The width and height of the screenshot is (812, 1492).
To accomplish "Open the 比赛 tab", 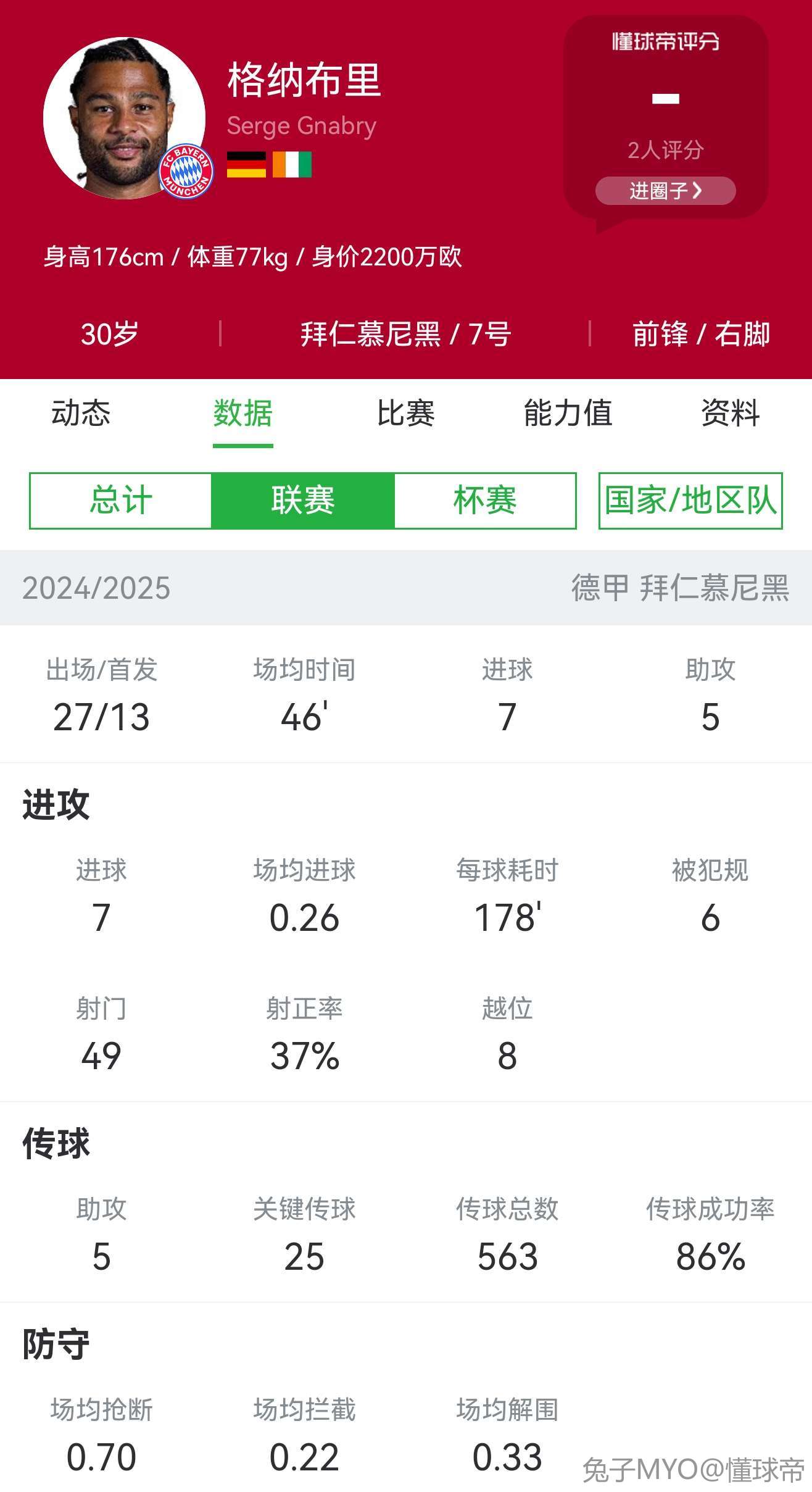I will [x=405, y=413].
